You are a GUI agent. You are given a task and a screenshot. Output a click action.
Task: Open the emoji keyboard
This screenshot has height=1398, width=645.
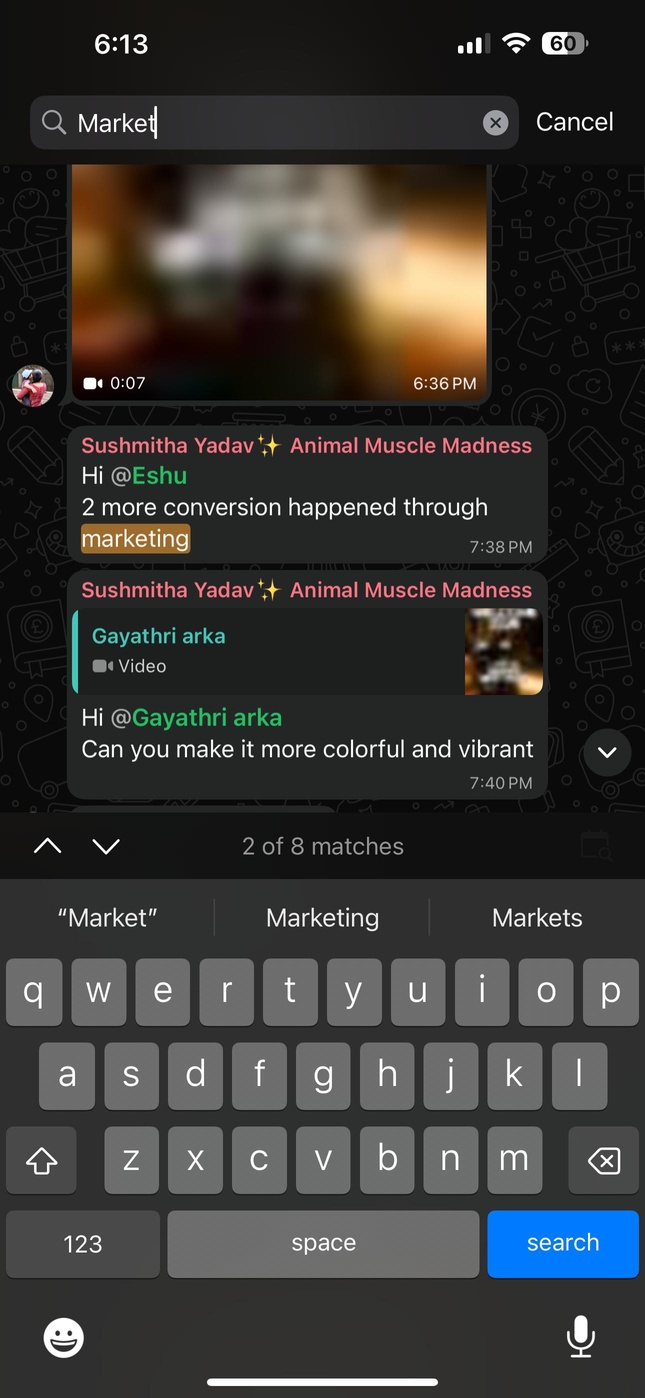[x=64, y=1337]
